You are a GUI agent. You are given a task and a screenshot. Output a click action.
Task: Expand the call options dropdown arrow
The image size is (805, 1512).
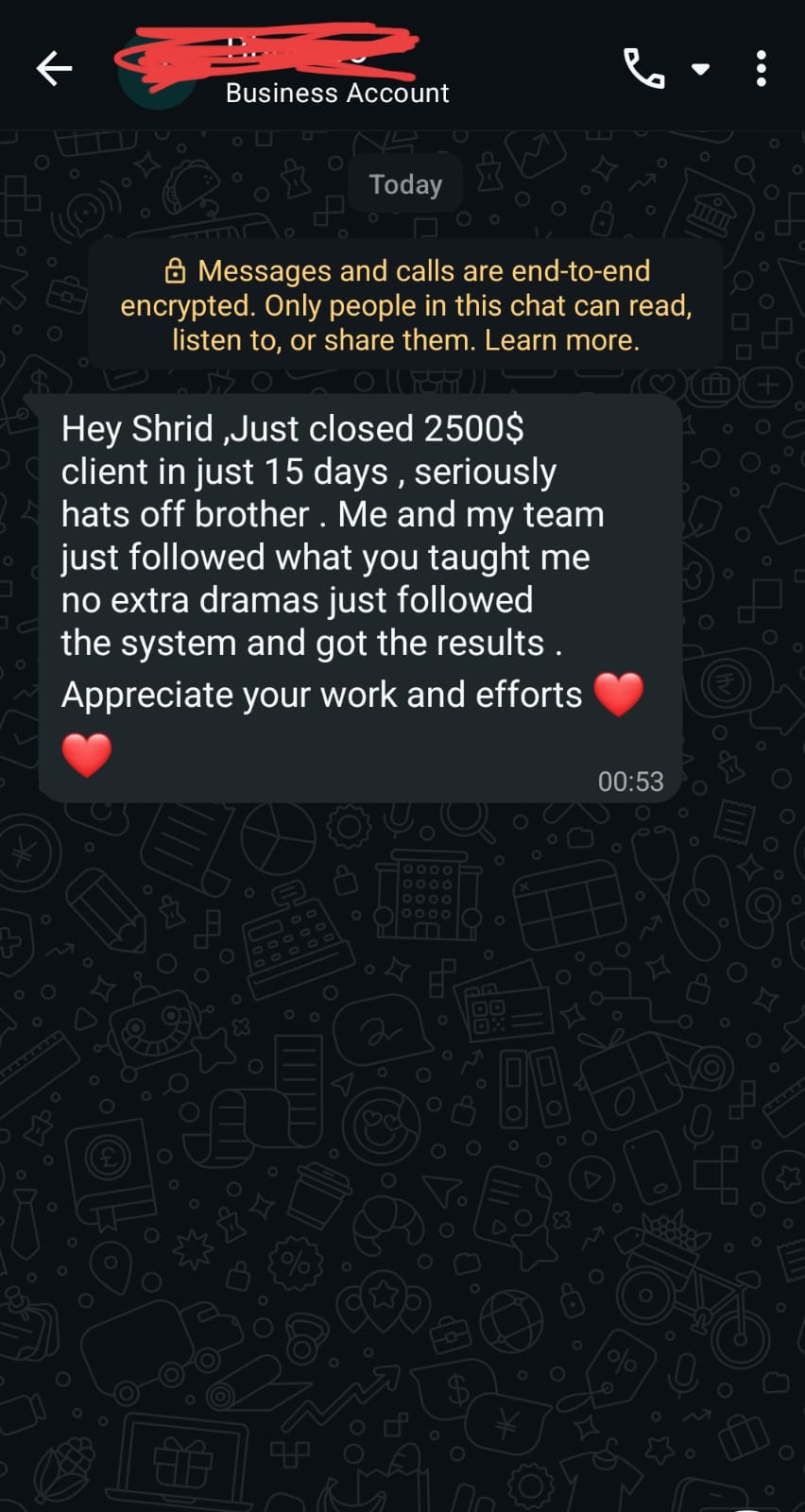tap(700, 69)
